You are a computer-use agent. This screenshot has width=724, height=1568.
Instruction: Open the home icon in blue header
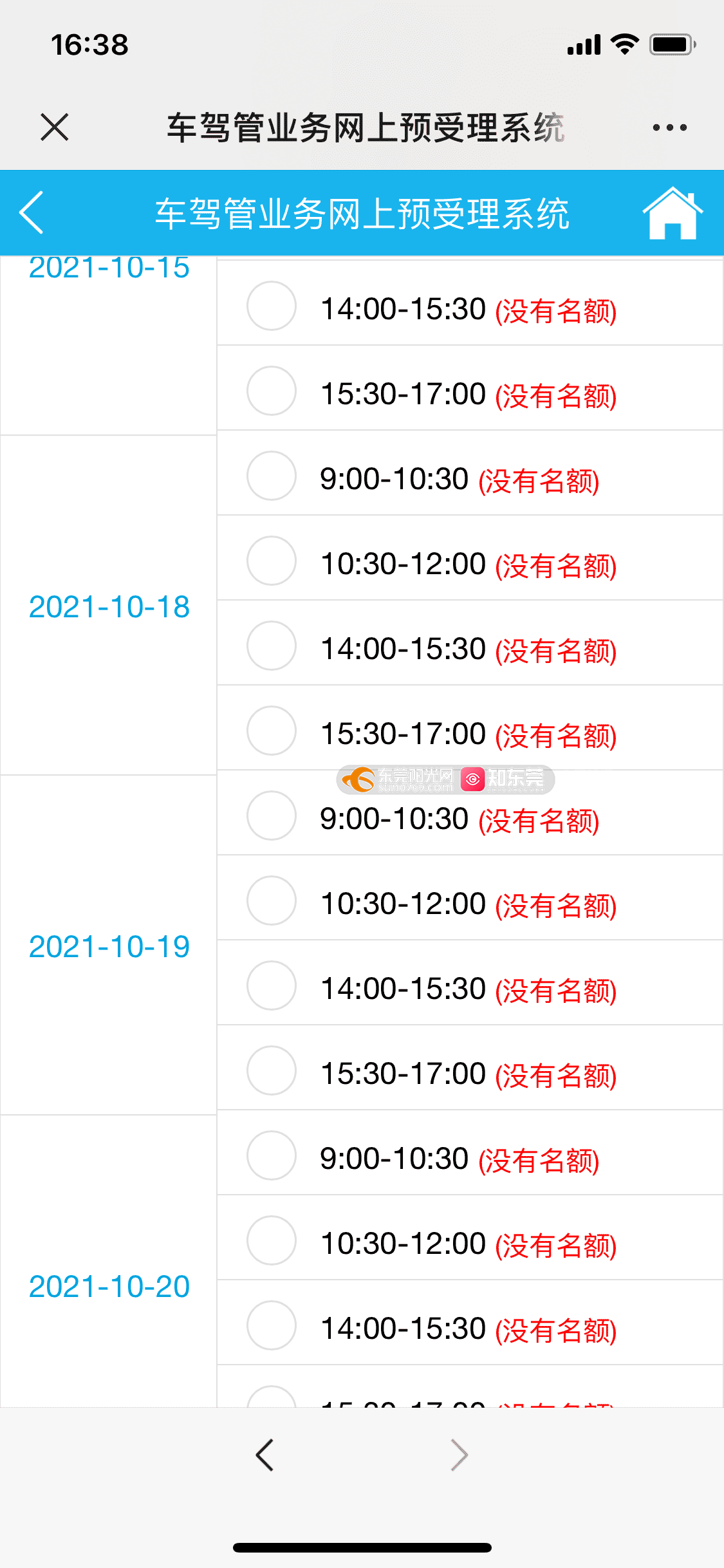coord(673,213)
